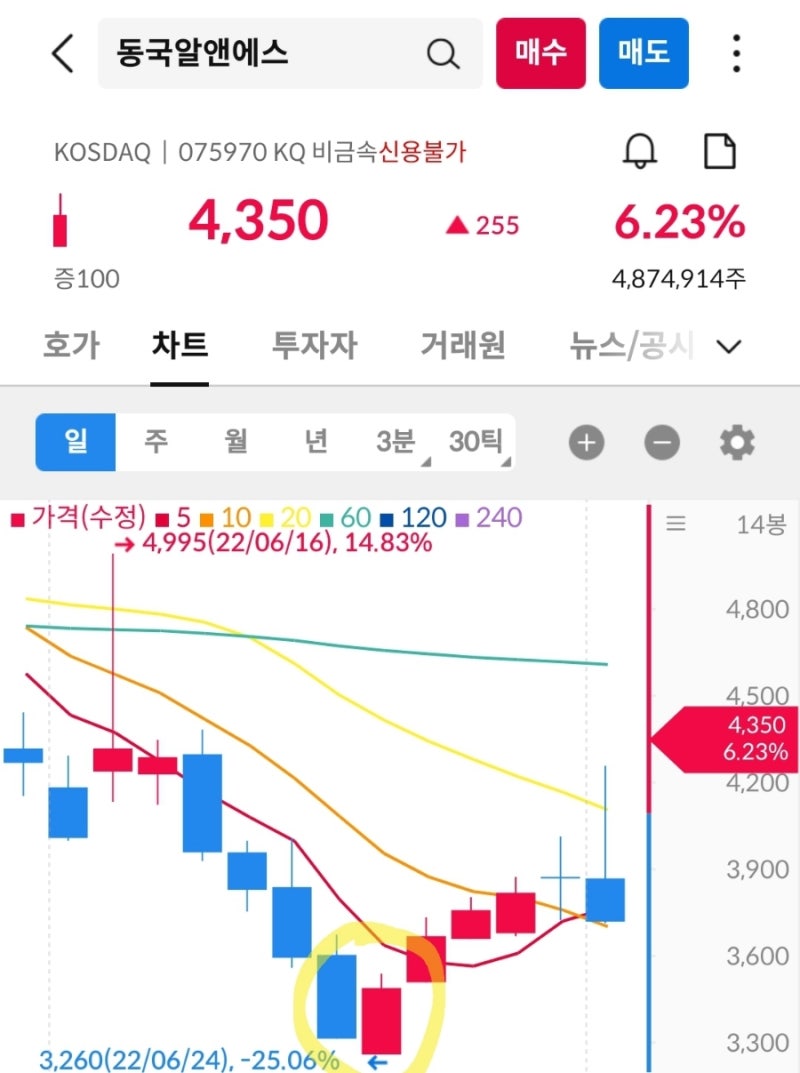Open the stock search magnifier
Screen dimensions: 800x1073
(x=443, y=53)
